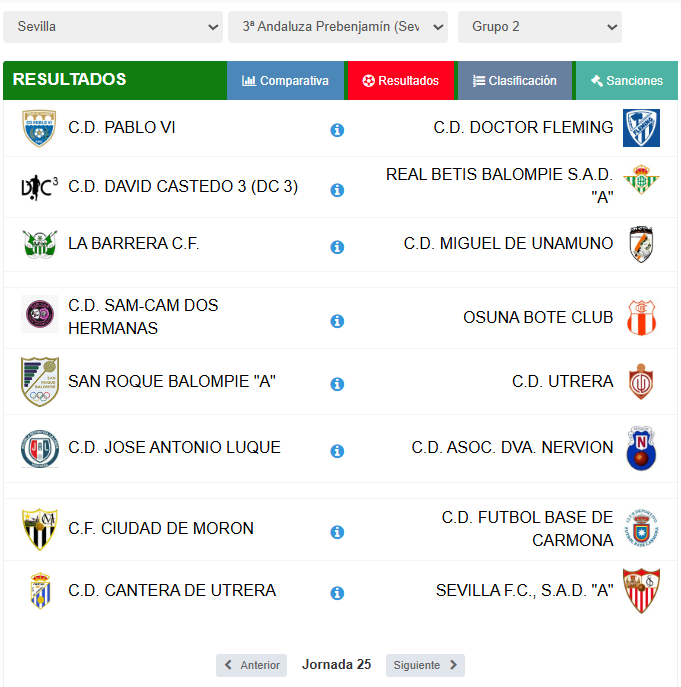Show info for C.D. Jose Antonio Luque match
This screenshot has height=687, width=681.
click(x=337, y=451)
